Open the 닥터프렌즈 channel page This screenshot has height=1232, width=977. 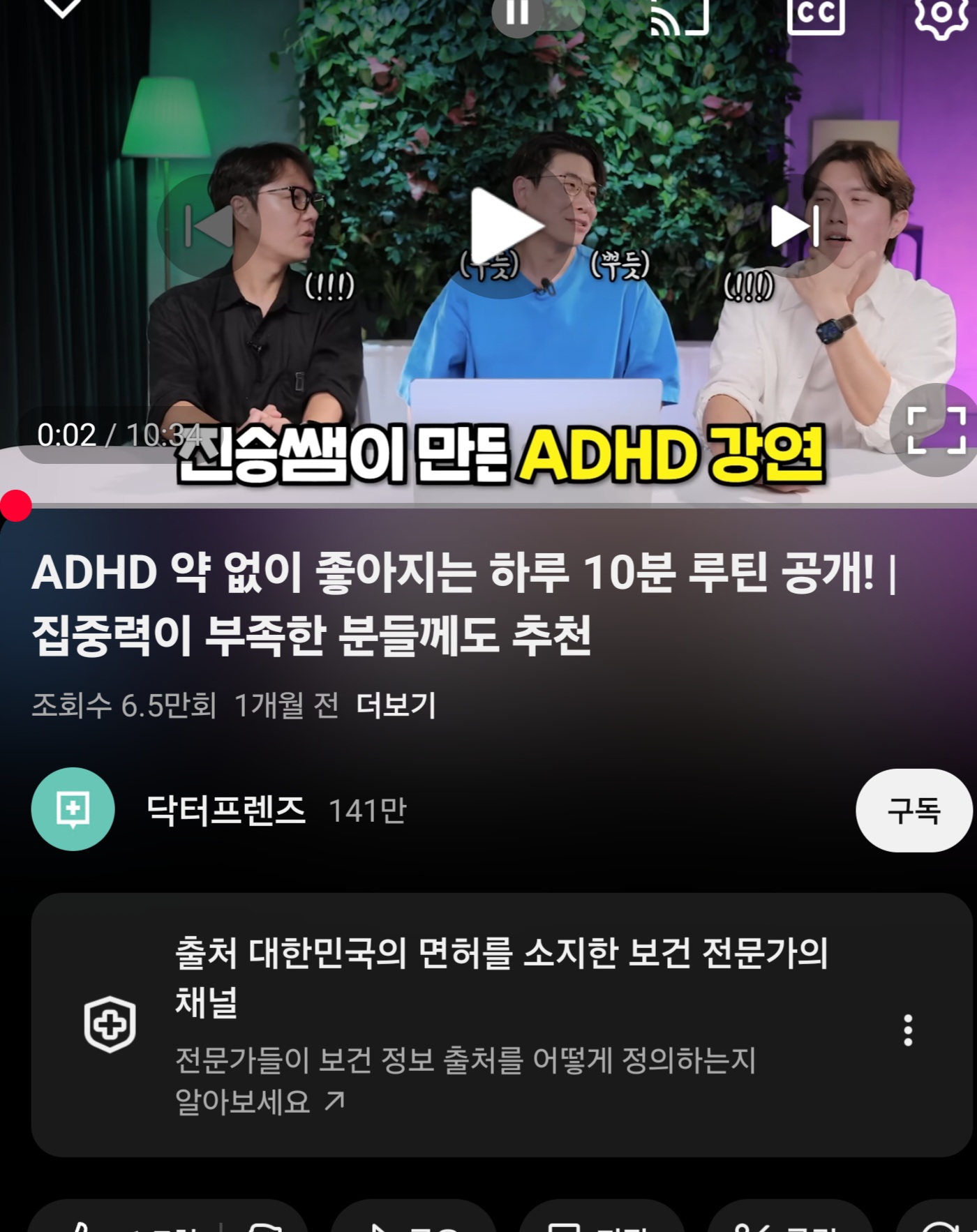point(225,810)
